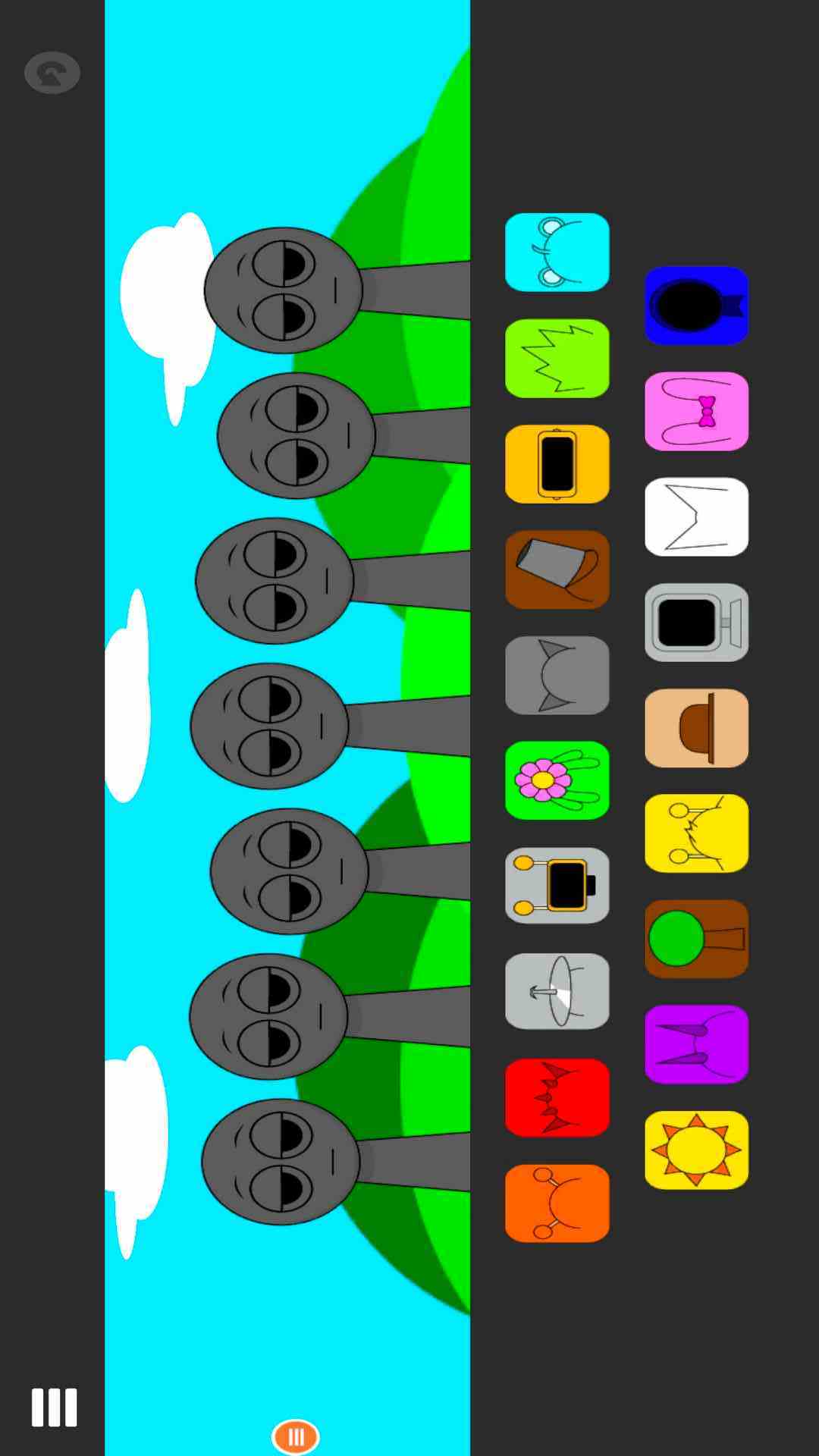Select the grey cat-eared character icon
Screen dimensions: 819x1456
[x=557, y=675]
